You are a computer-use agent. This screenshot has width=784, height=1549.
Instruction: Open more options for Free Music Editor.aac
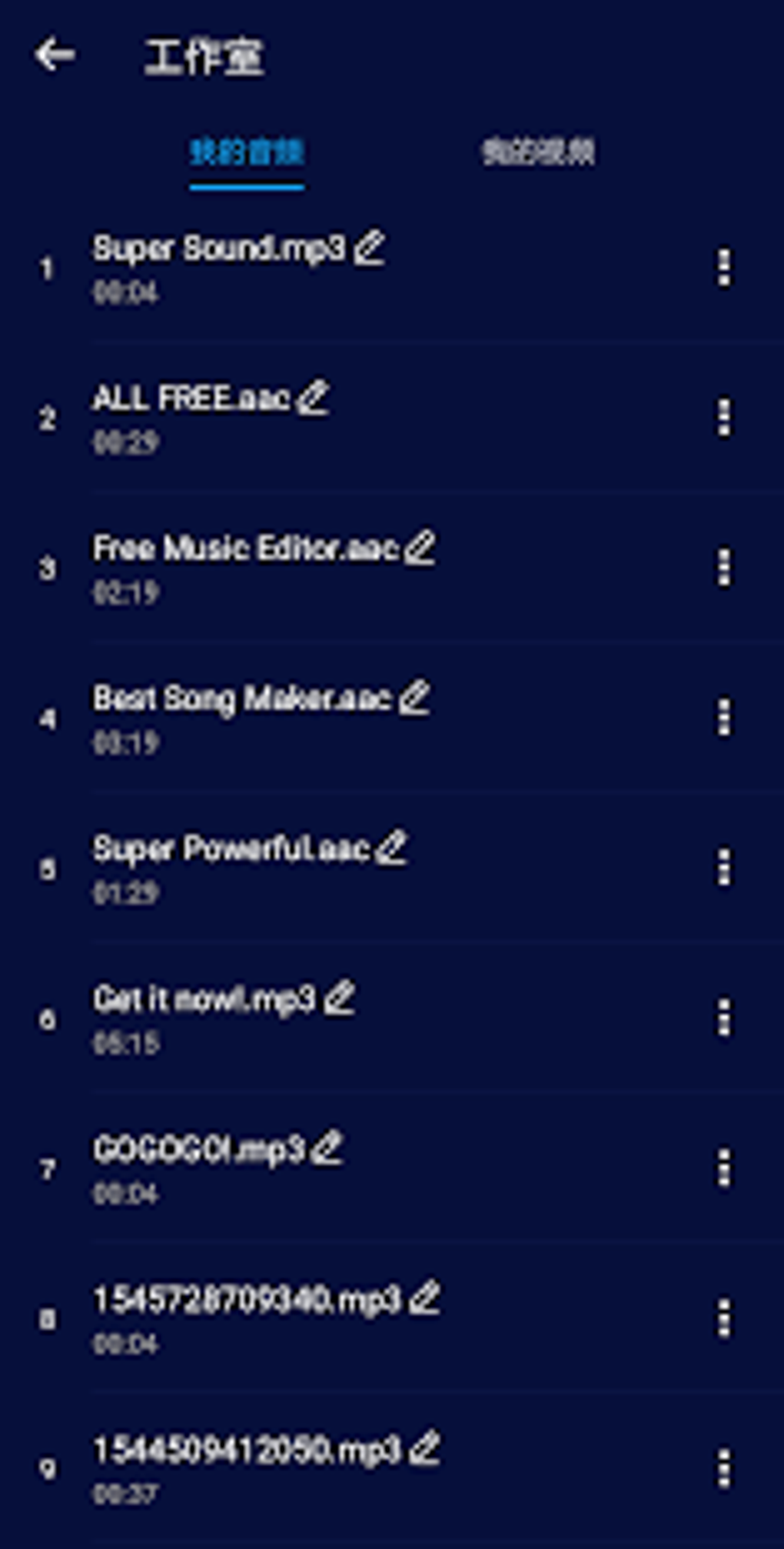[x=723, y=568]
